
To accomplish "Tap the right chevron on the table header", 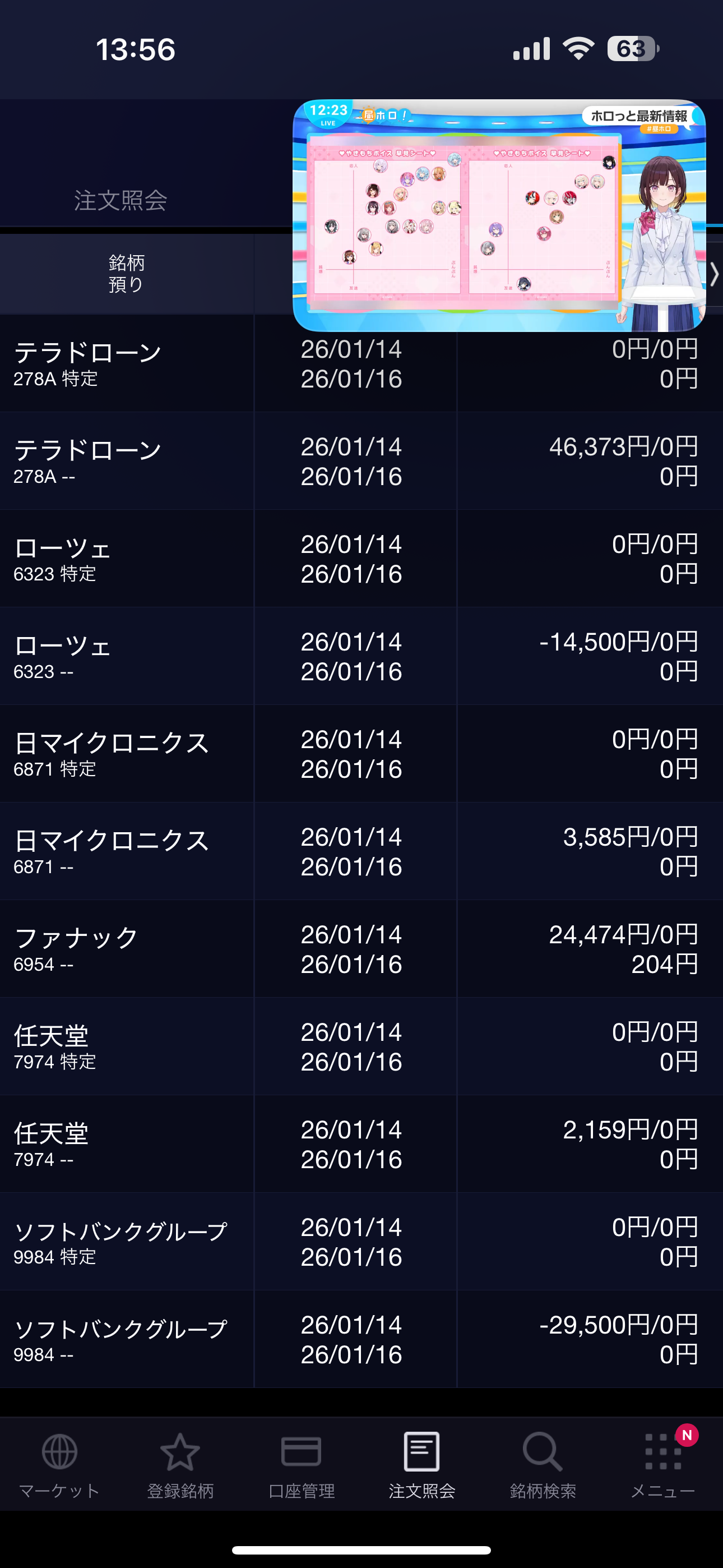I will point(715,274).
